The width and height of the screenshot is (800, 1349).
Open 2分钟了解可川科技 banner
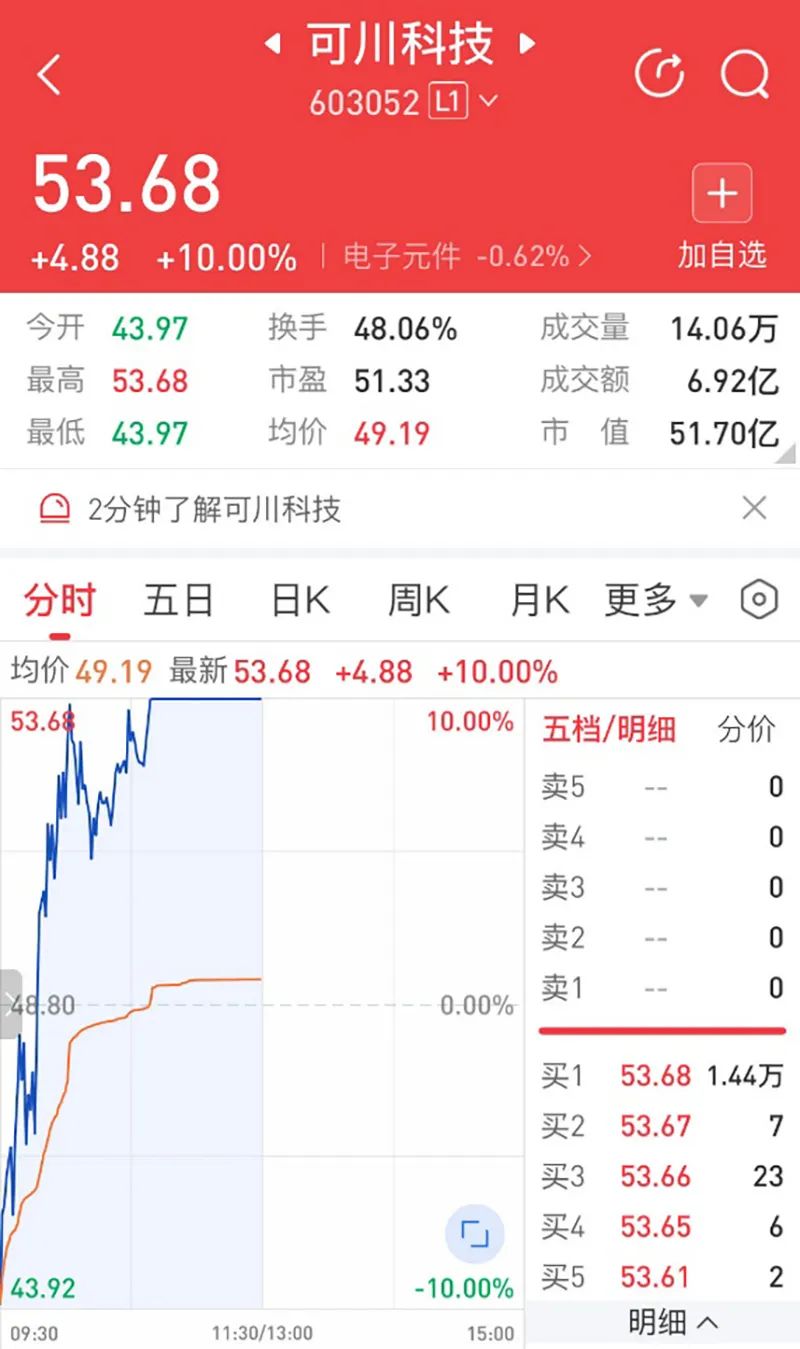214,509
